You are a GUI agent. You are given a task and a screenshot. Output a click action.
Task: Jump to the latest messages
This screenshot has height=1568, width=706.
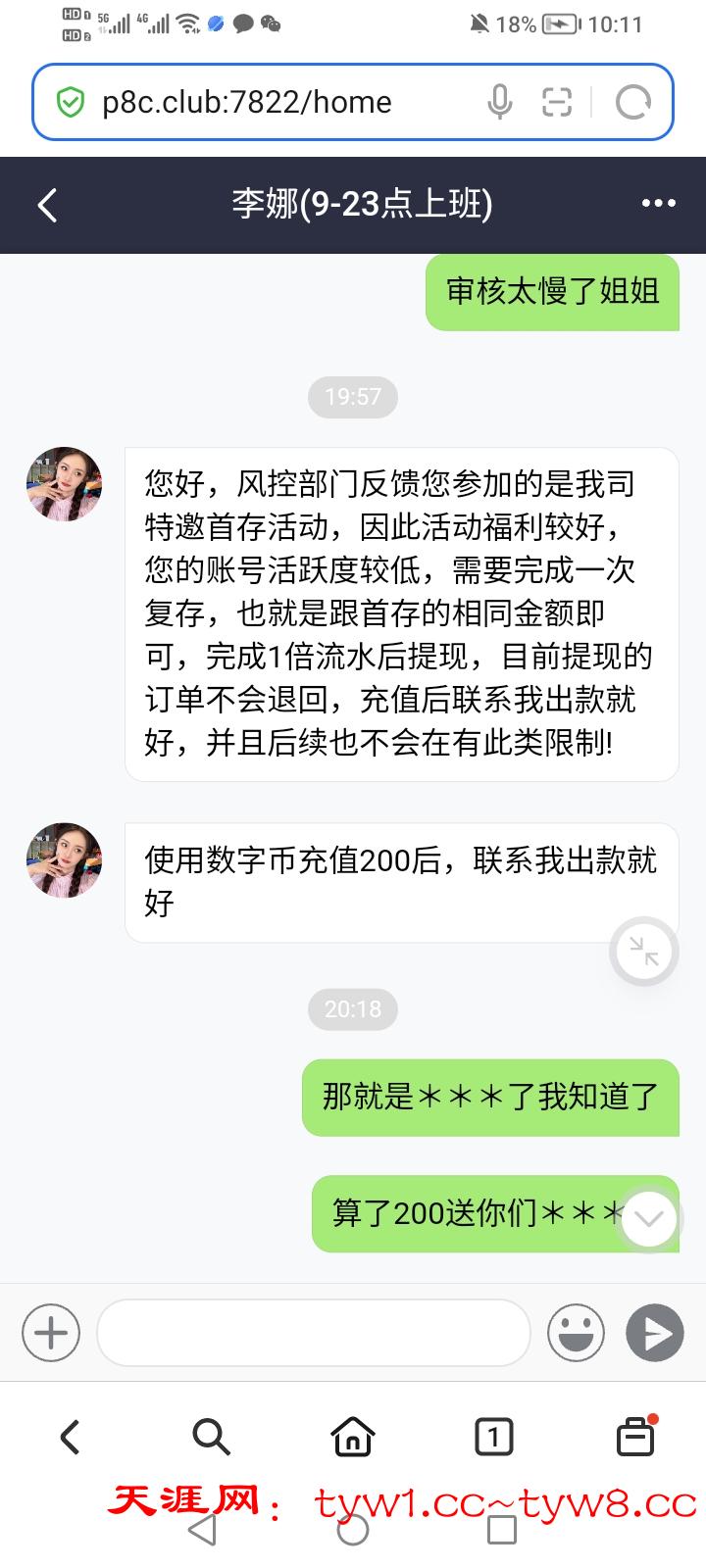point(649,1219)
